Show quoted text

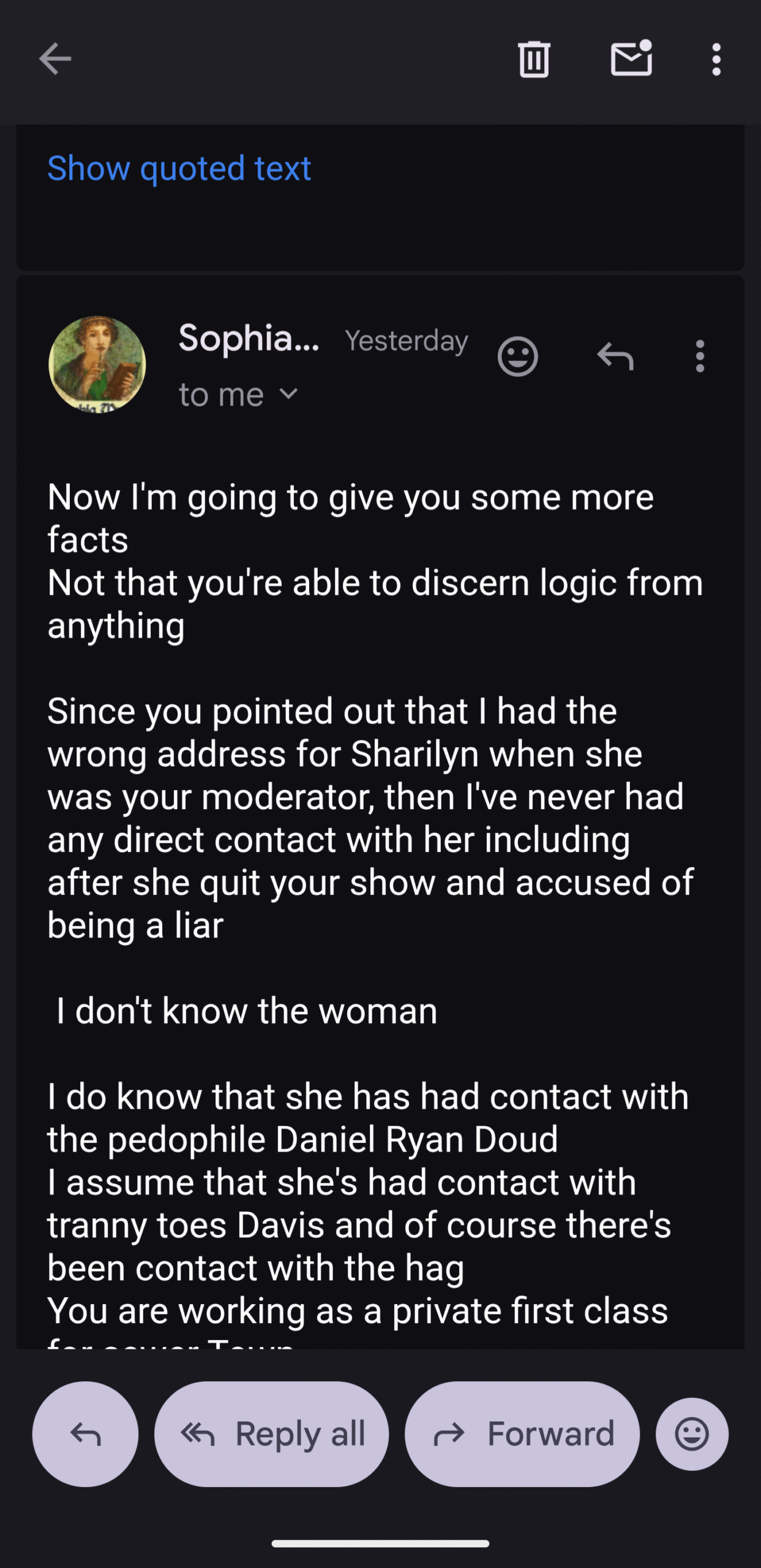coord(179,168)
